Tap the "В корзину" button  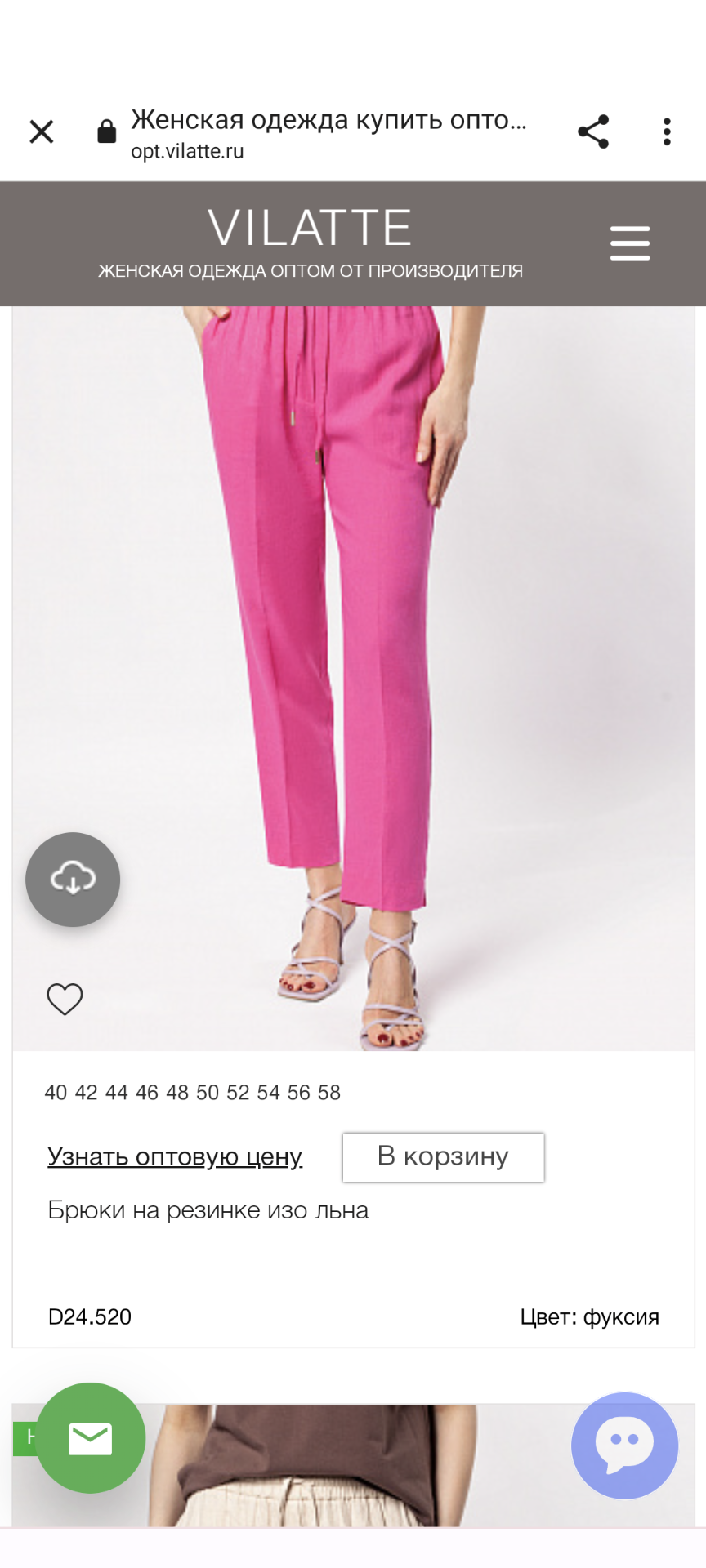pyautogui.click(x=443, y=1156)
